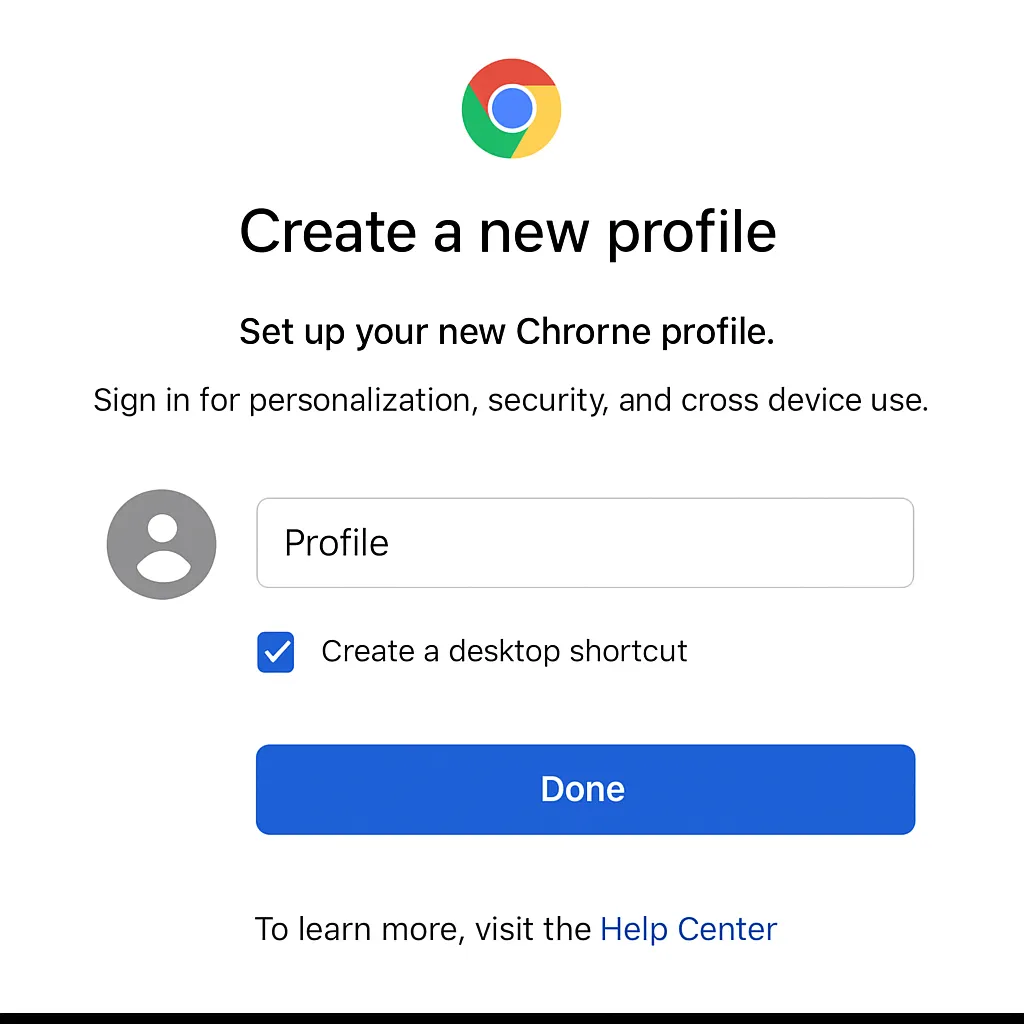Change the profile avatar picture
The image size is (1024, 1024).
[161, 544]
